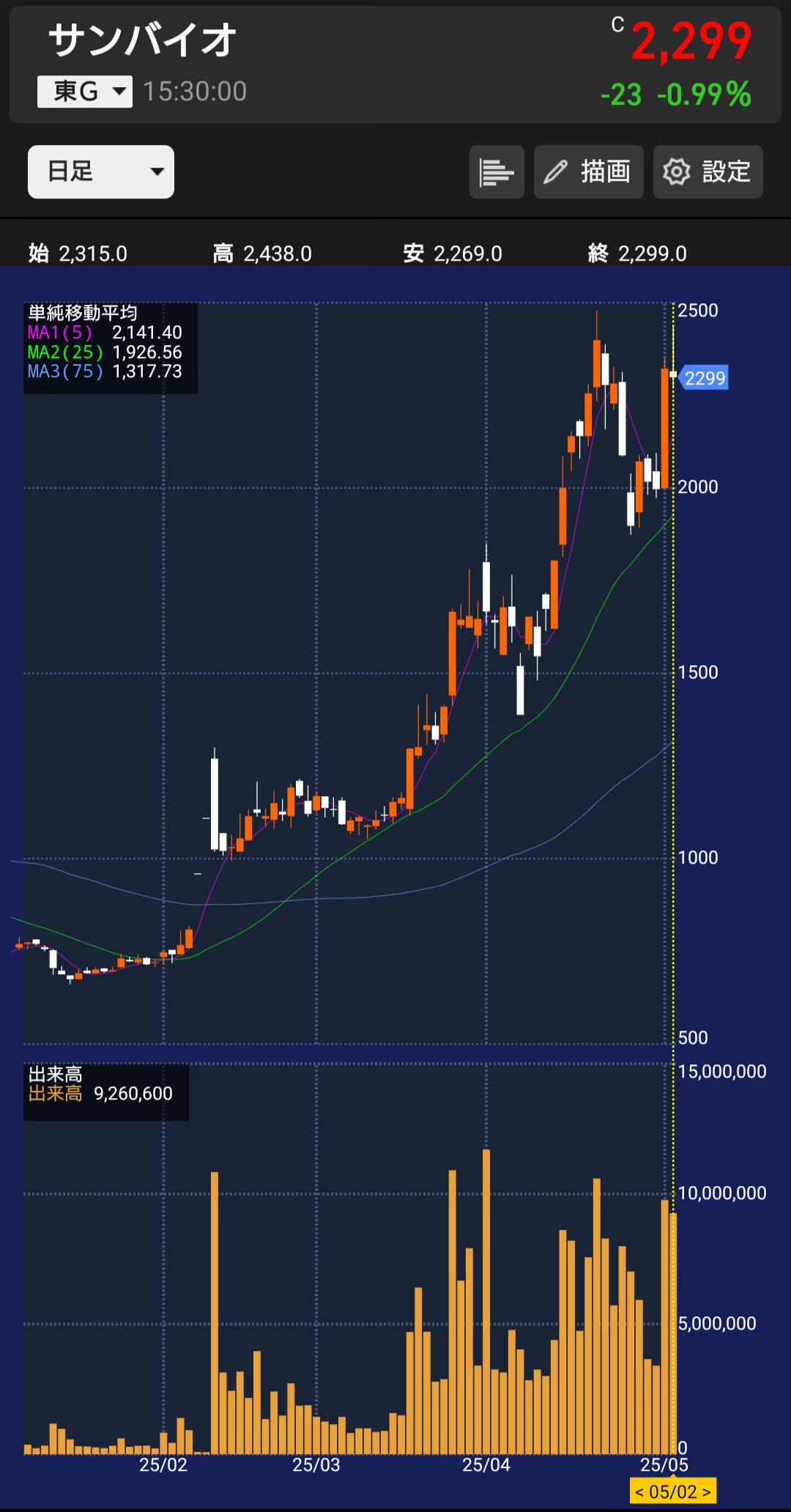The image size is (791, 1512).
Task: Open the 東G market dropdown
Action: pos(85,92)
